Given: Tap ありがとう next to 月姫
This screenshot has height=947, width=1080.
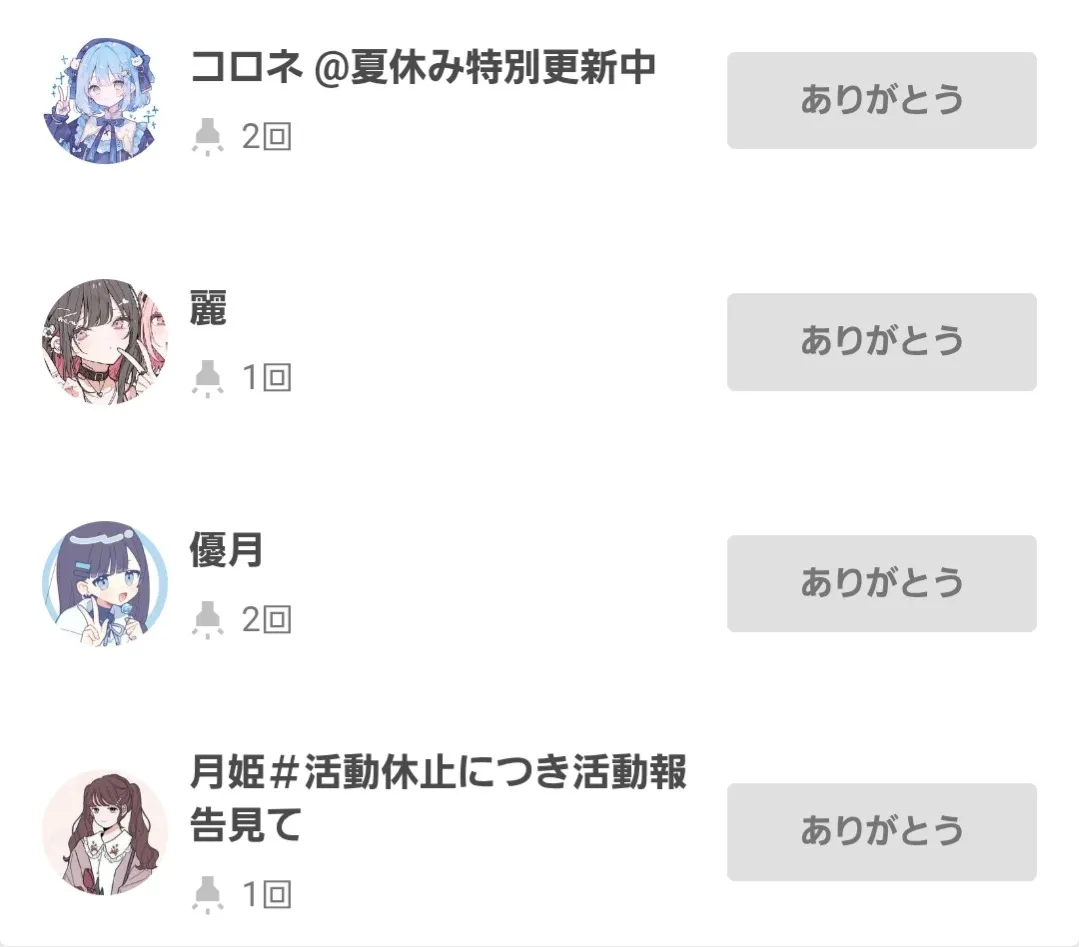Looking at the screenshot, I should pyautogui.click(x=881, y=831).
